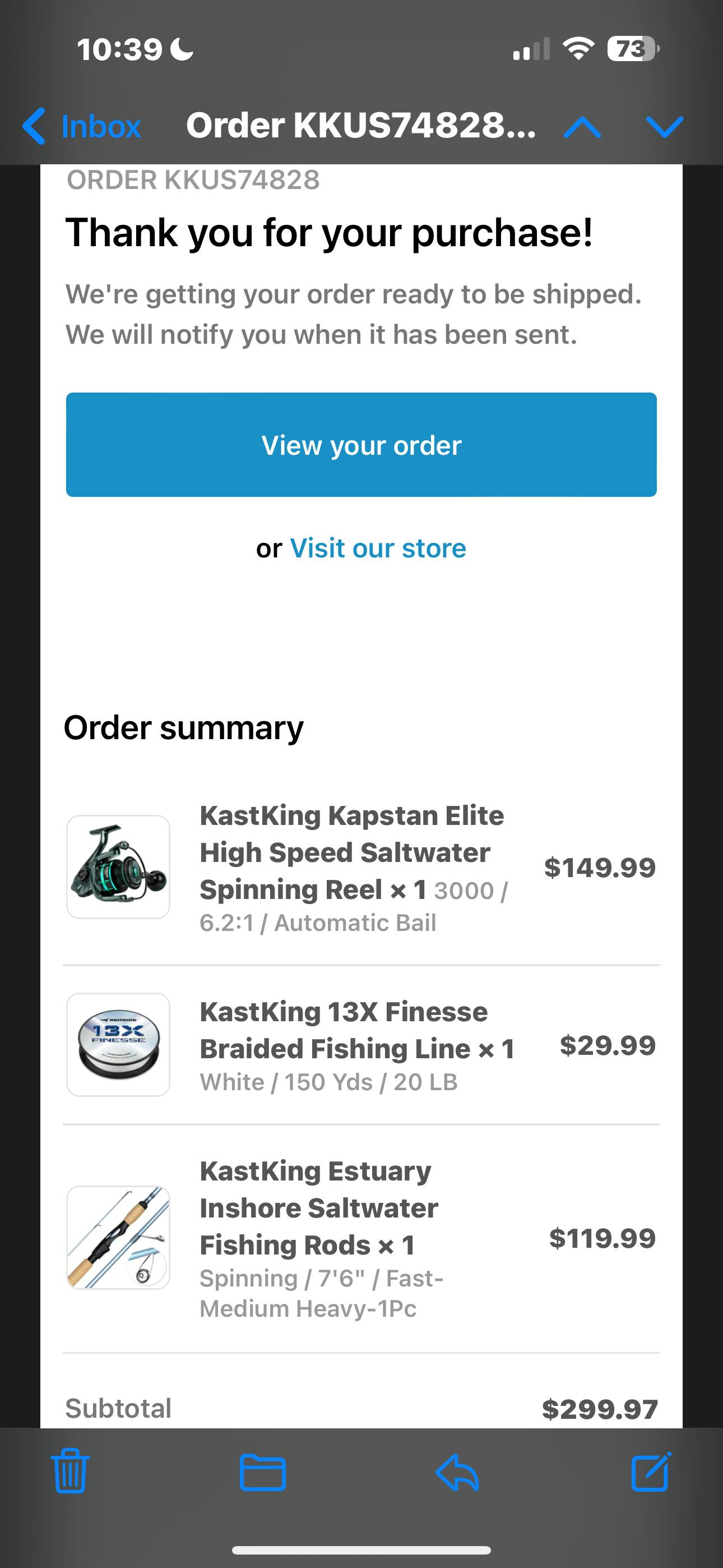Open the Visit our store link
The image size is (723, 1568).
click(x=378, y=548)
